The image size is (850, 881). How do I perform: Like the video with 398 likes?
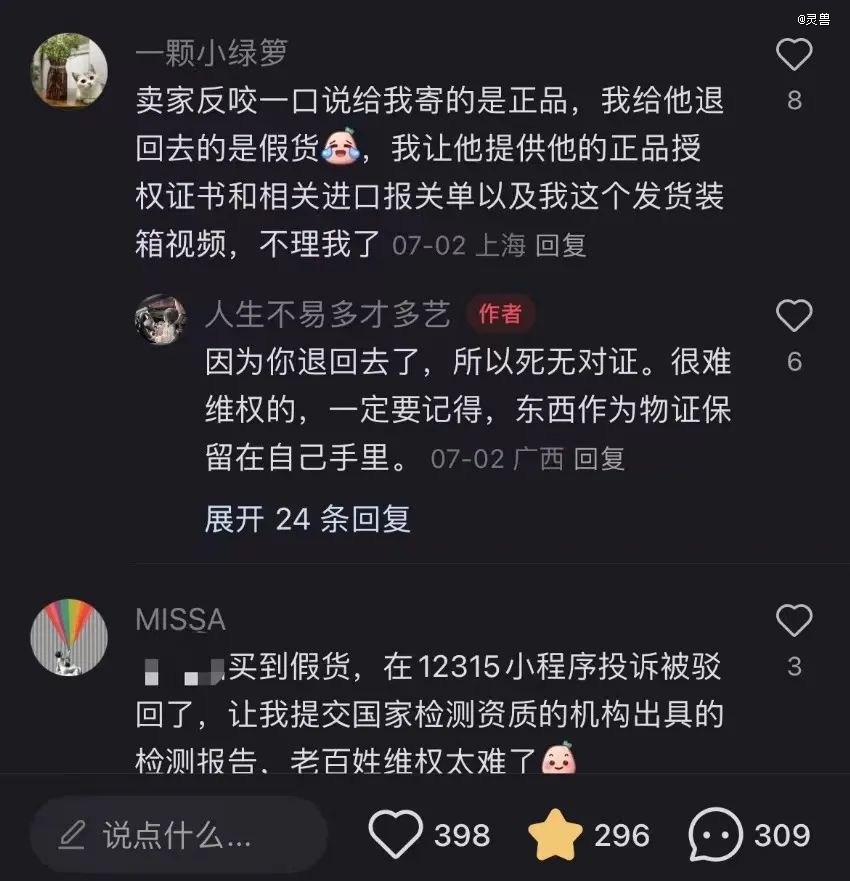(396, 835)
